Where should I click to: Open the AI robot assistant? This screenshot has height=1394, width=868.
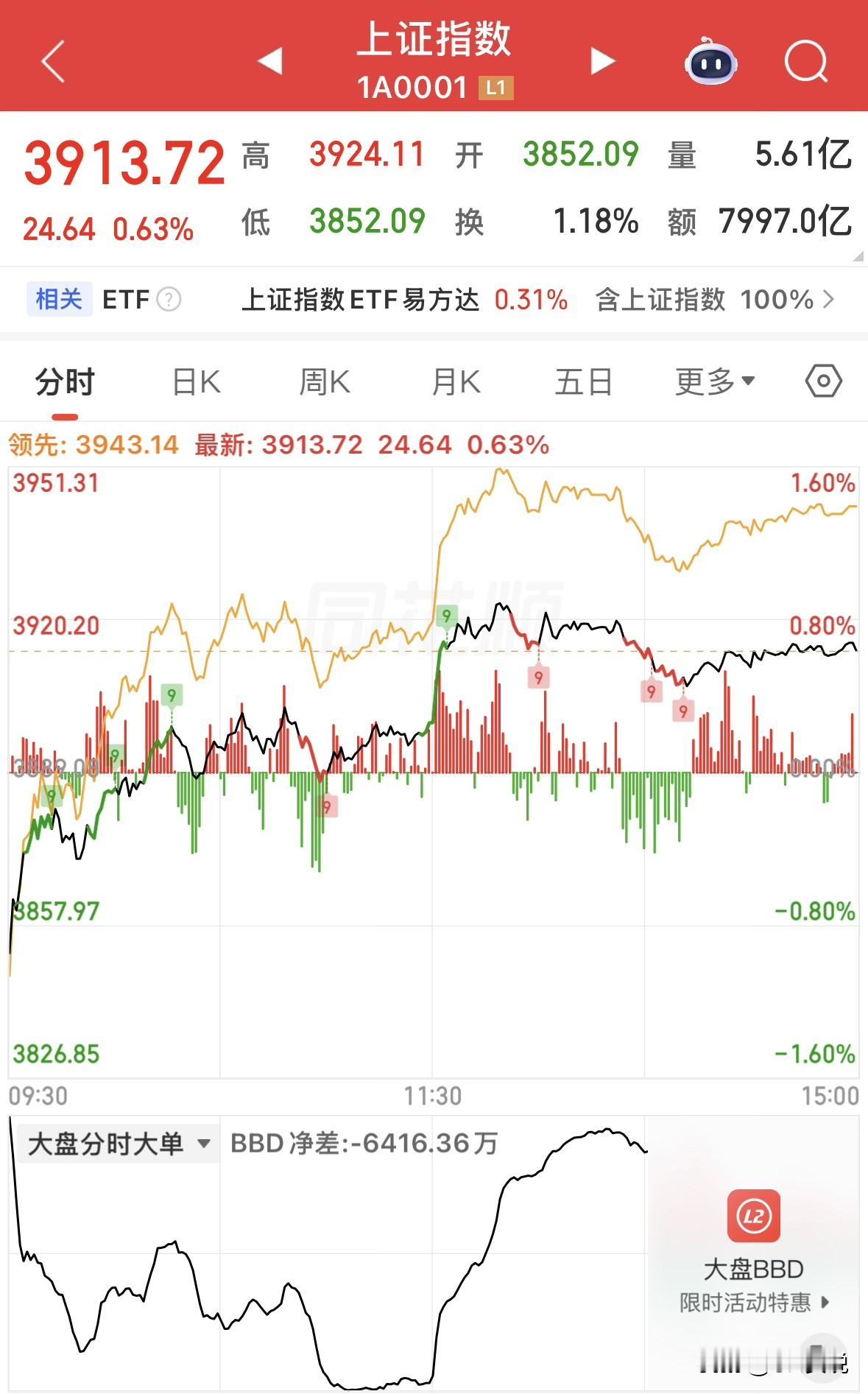tap(710, 61)
